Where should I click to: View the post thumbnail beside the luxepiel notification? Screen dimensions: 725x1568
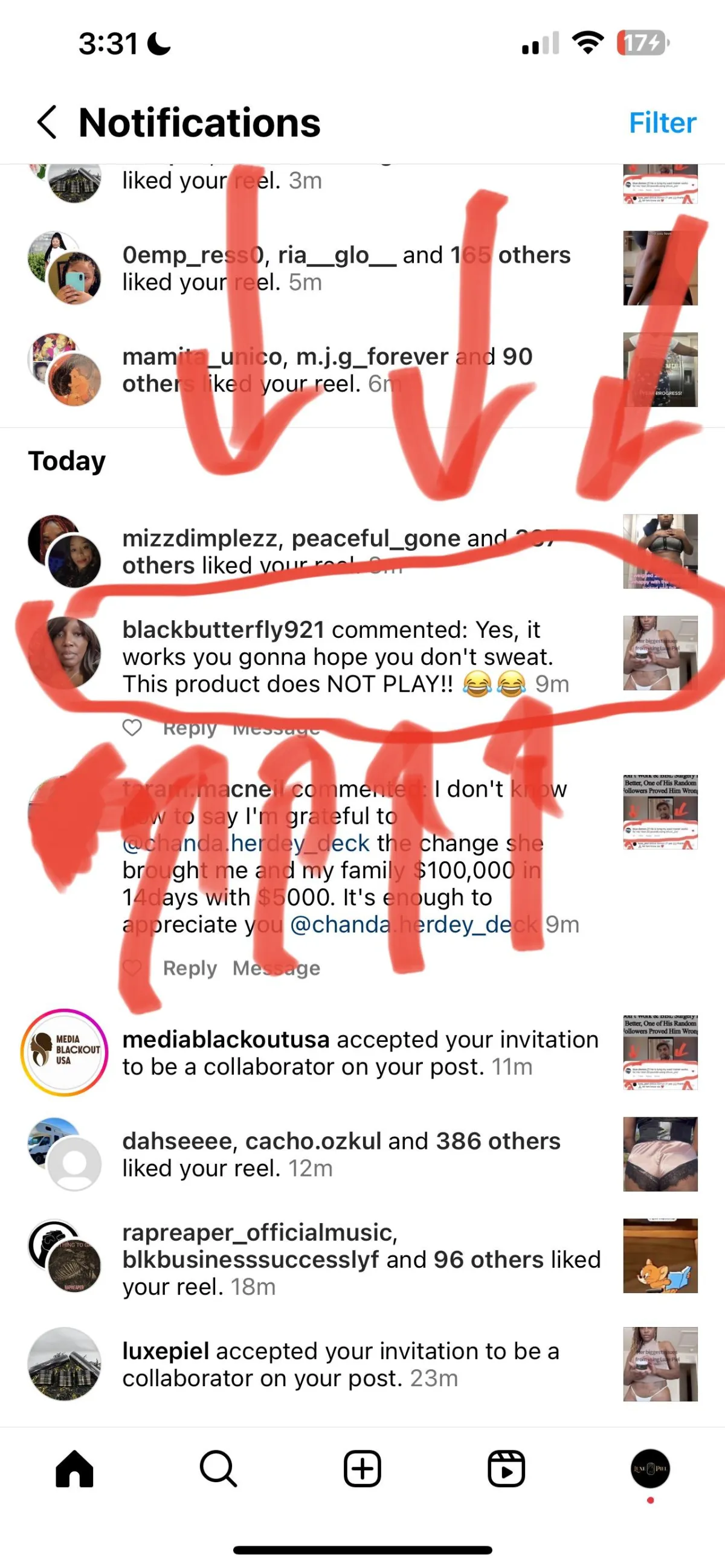point(660,1364)
